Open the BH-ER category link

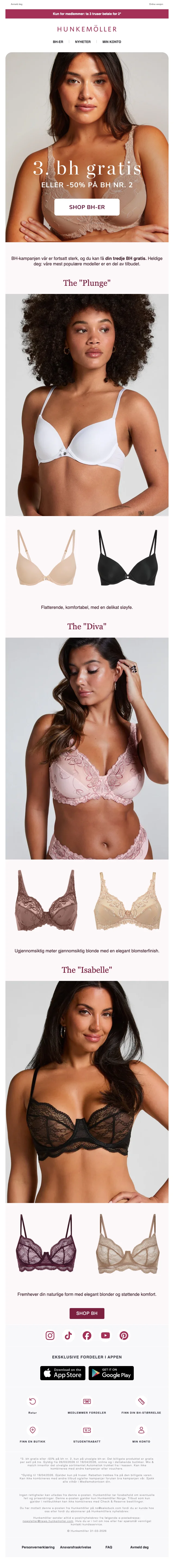click(x=58, y=42)
